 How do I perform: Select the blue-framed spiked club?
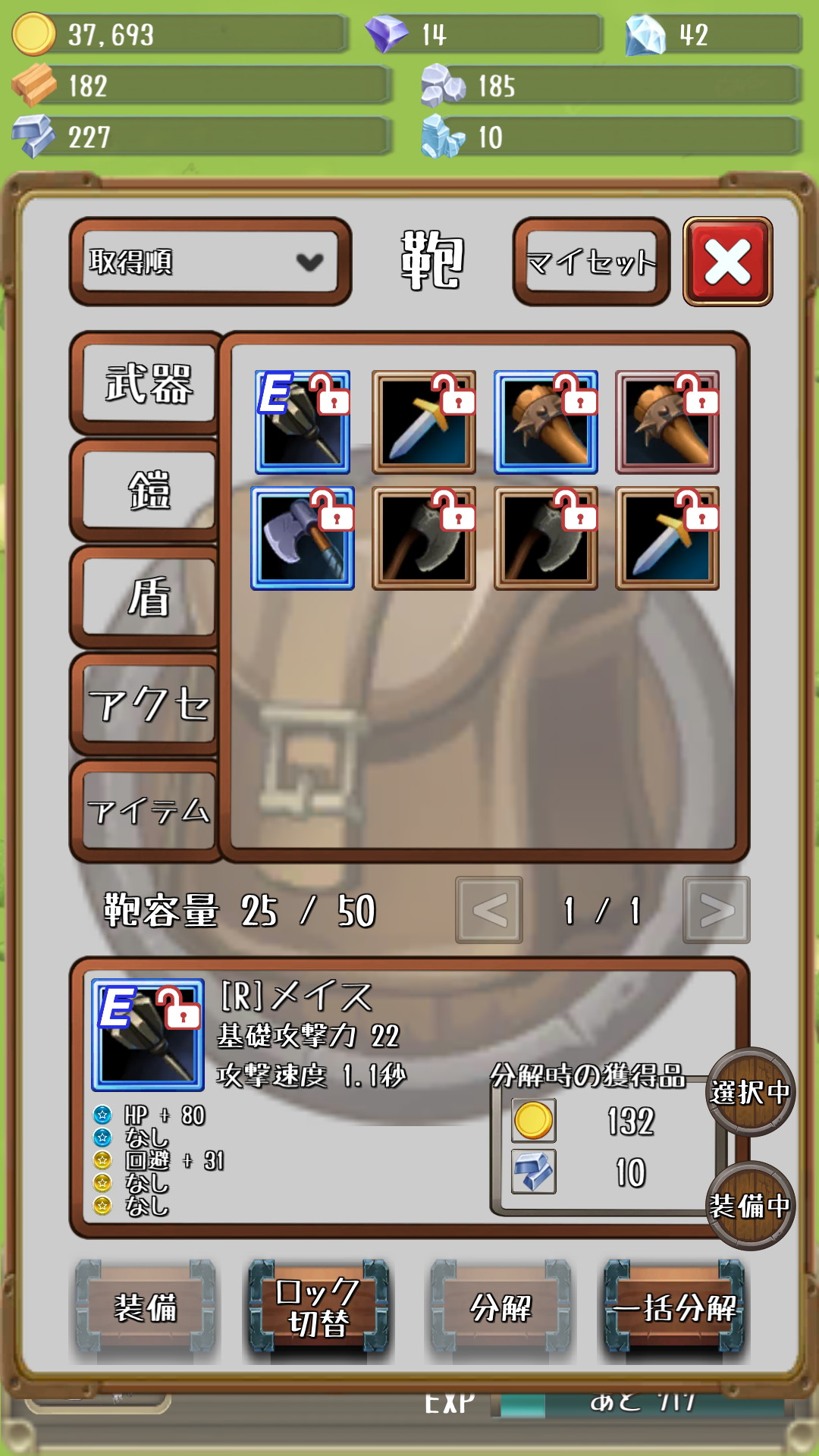pyautogui.click(x=546, y=422)
